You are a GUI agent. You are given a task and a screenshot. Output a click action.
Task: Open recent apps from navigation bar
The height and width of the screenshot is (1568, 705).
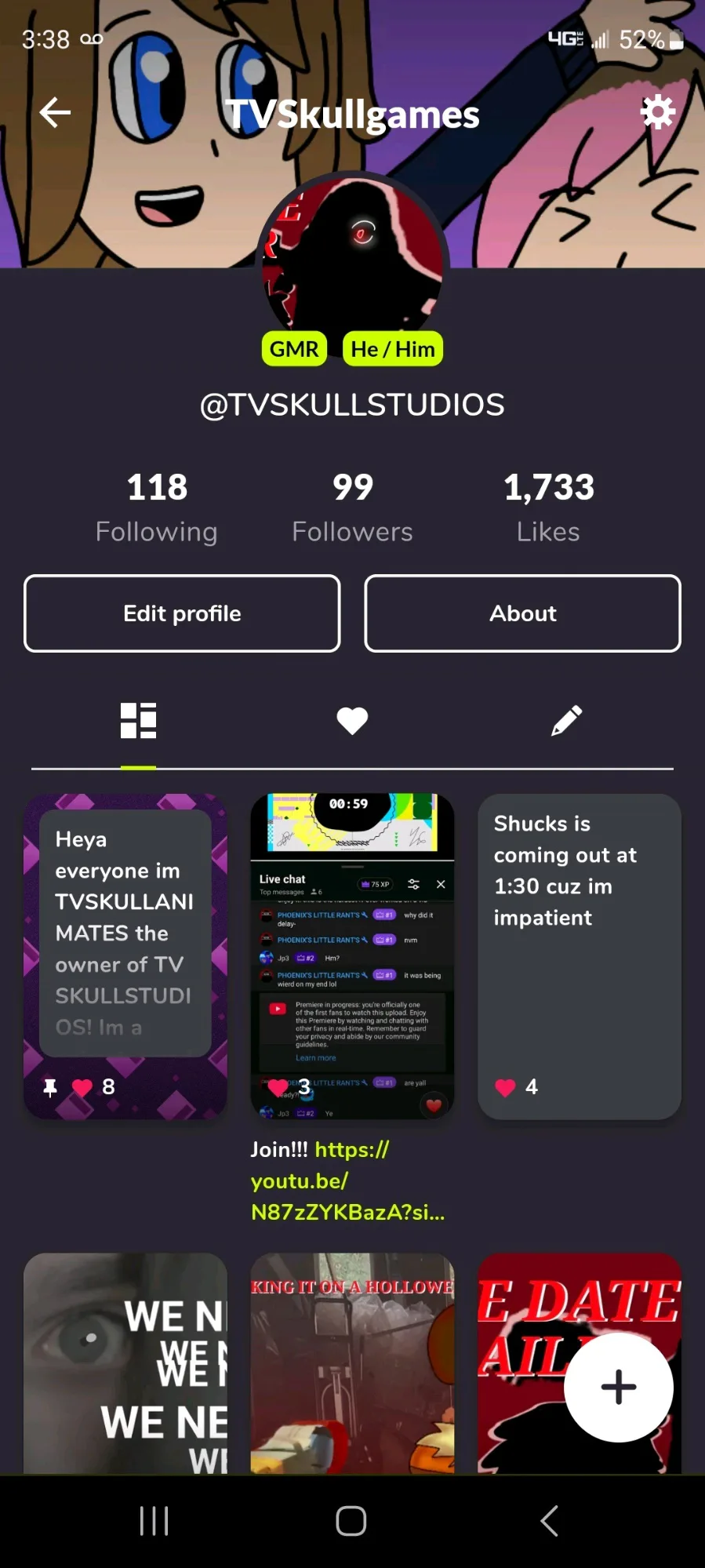click(x=154, y=1521)
